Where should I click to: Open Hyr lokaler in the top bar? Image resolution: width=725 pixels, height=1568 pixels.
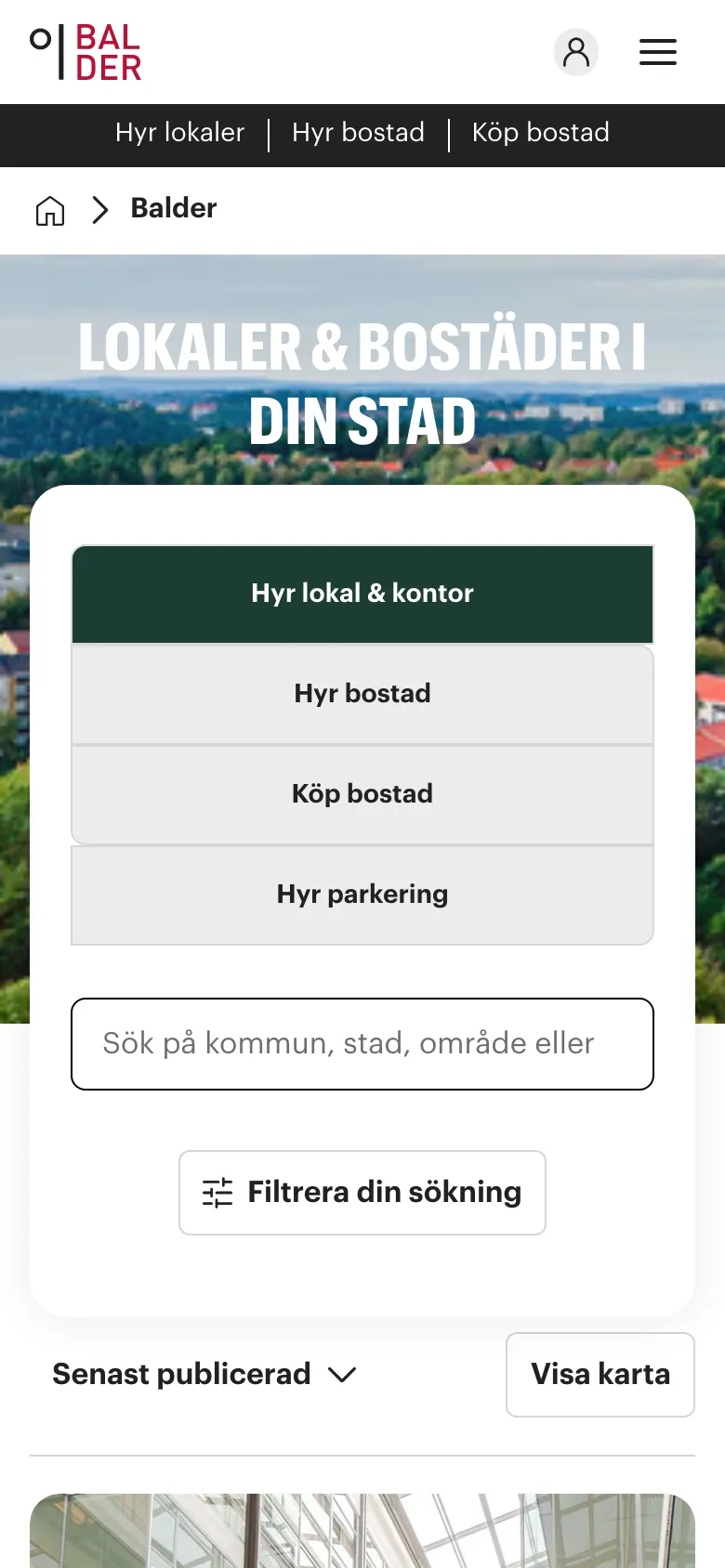(x=179, y=133)
